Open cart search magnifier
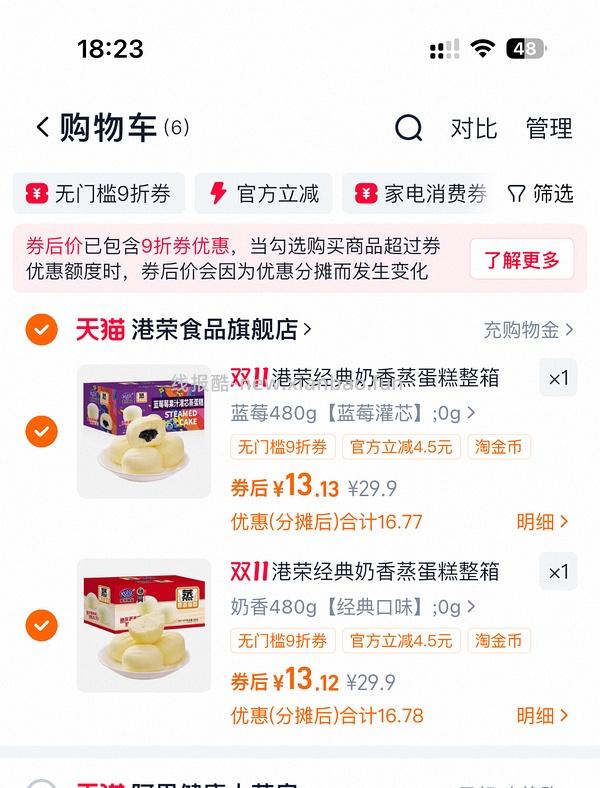Image resolution: width=600 pixels, height=788 pixels. coord(408,128)
